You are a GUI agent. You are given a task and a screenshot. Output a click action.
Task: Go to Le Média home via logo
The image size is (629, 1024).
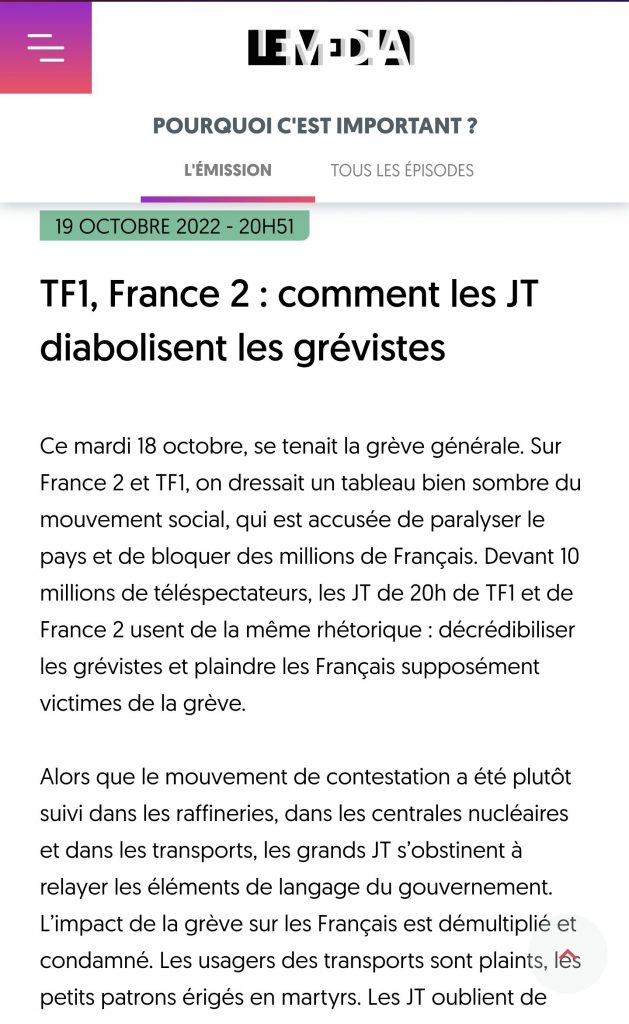(331, 48)
